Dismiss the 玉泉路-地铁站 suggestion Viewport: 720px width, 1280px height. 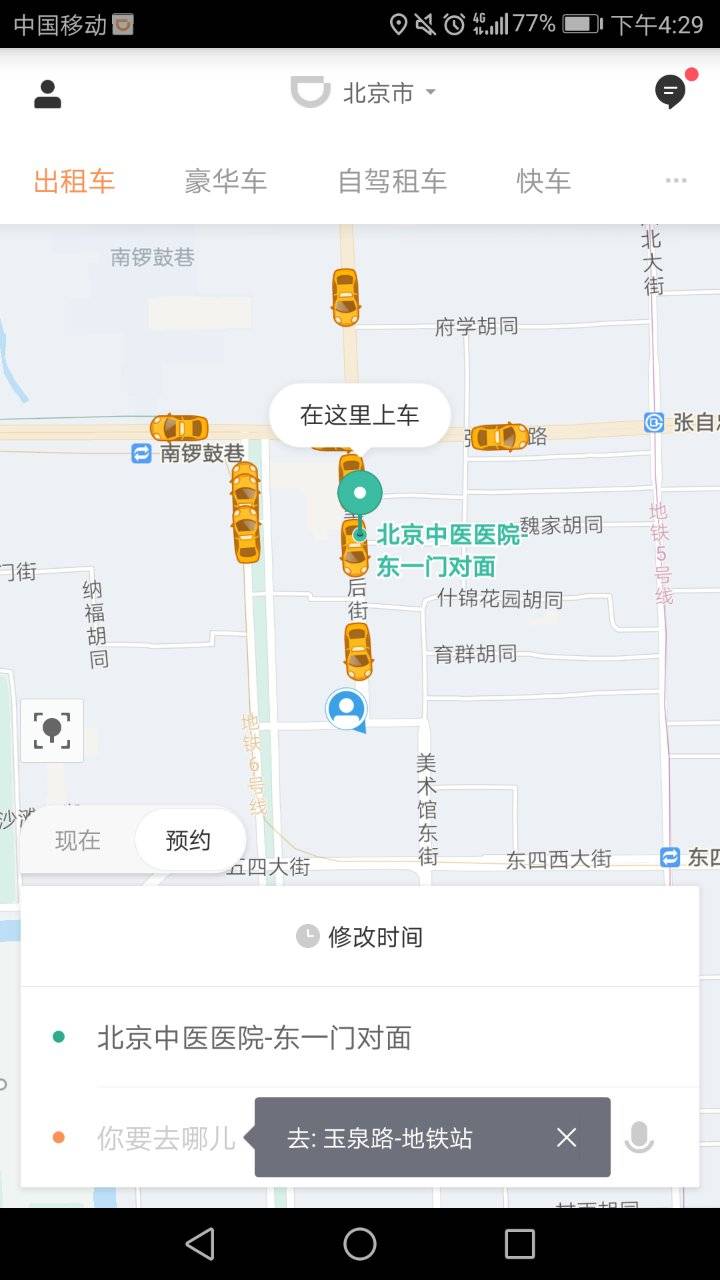point(567,1138)
